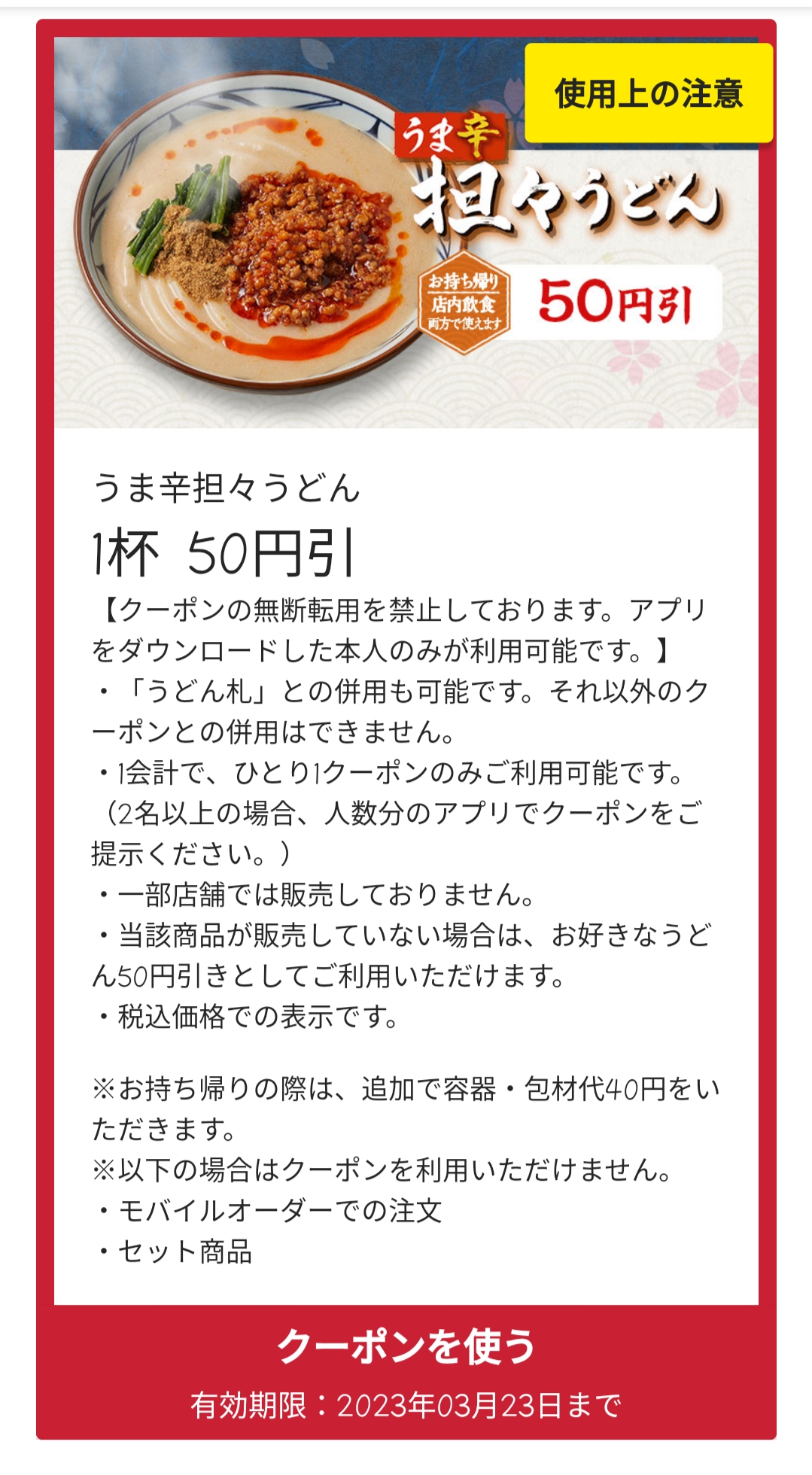Open the 使用上の注意 usage notes
This screenshot has width=812, height=1475.
click(649, 93)
